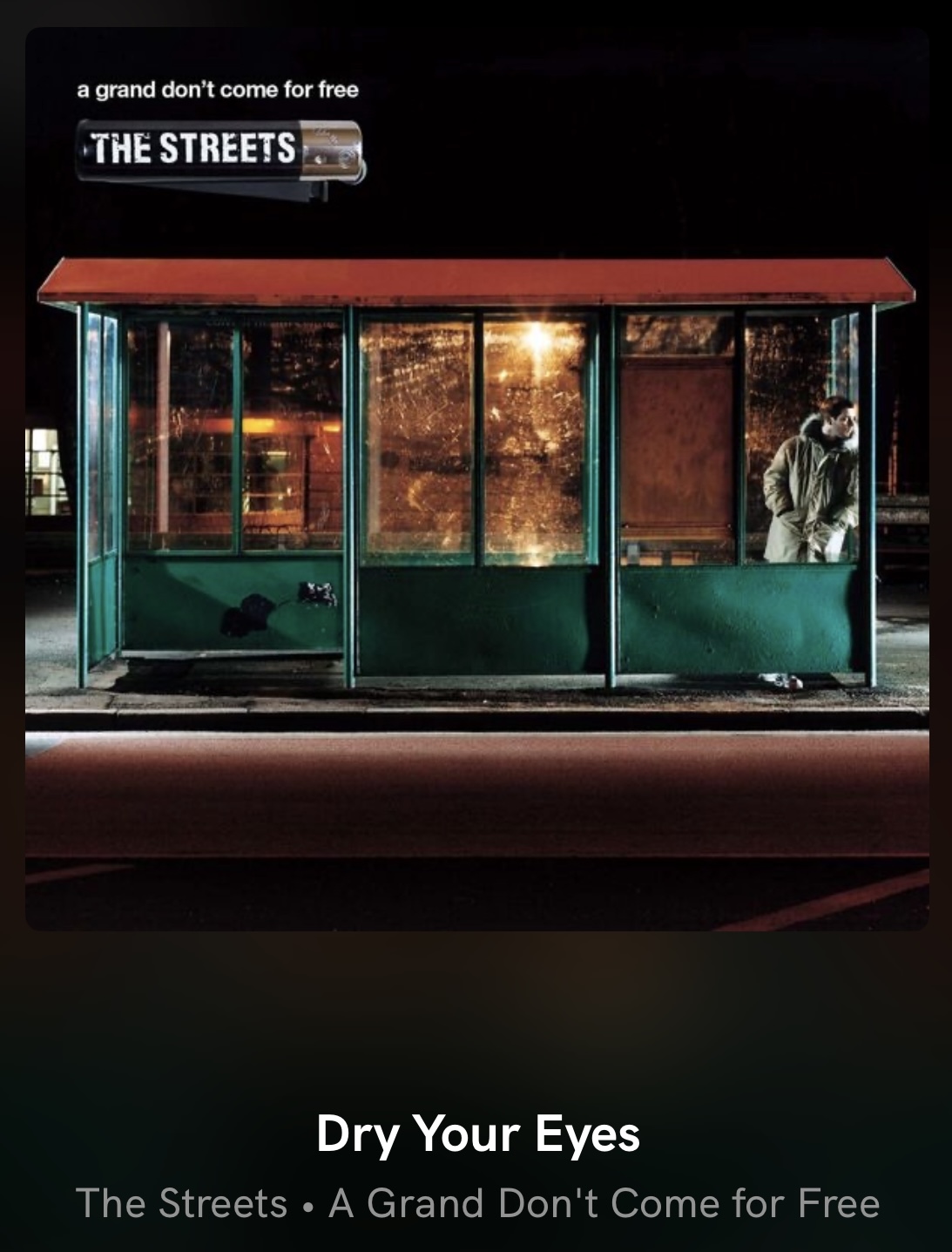Open album A Grand Don't Come for Free
This screenshot has width=952, height=1252.
(x=604, y=1203)
